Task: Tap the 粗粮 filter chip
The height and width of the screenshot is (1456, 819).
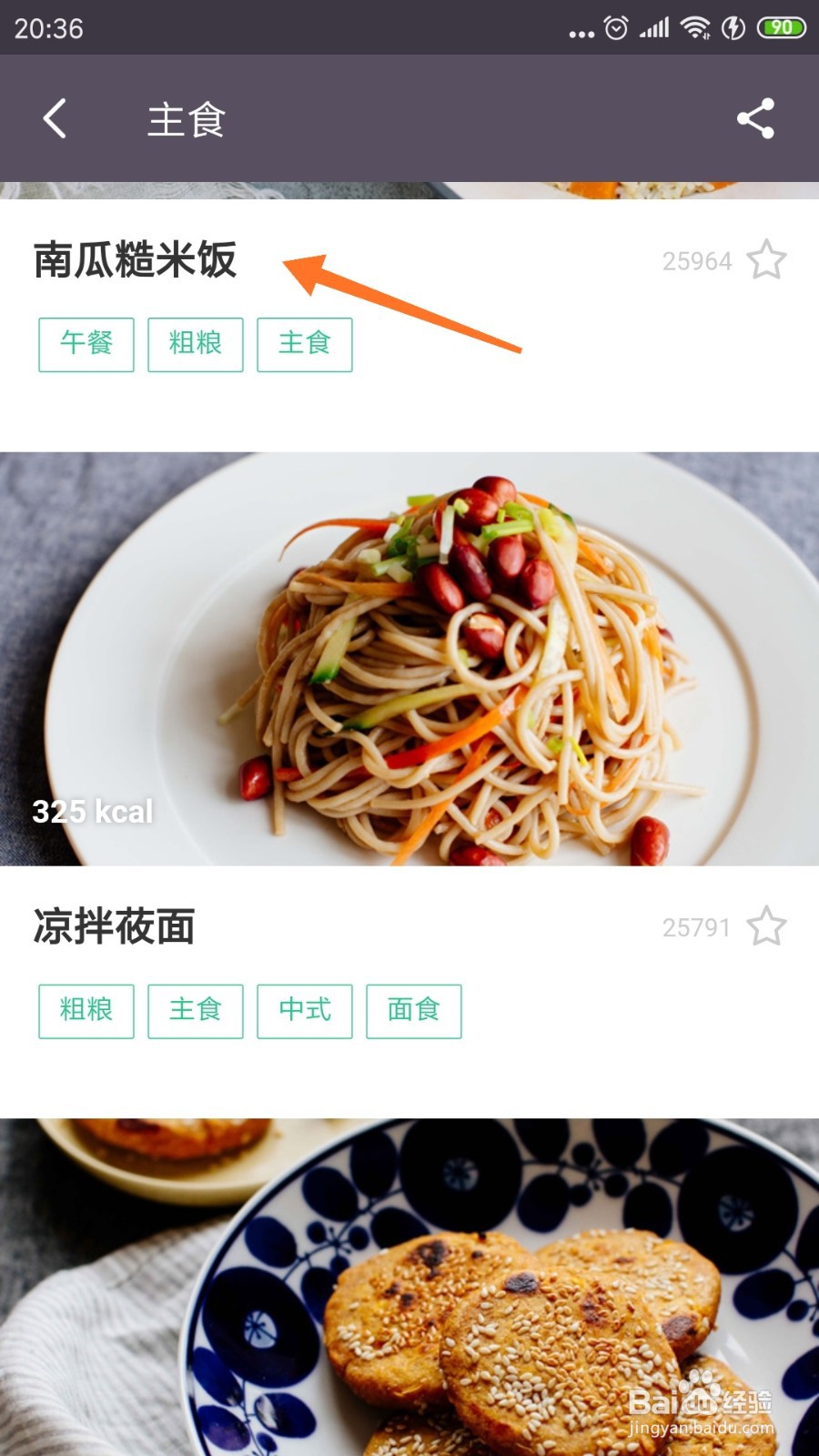Action: pos(196,344)
